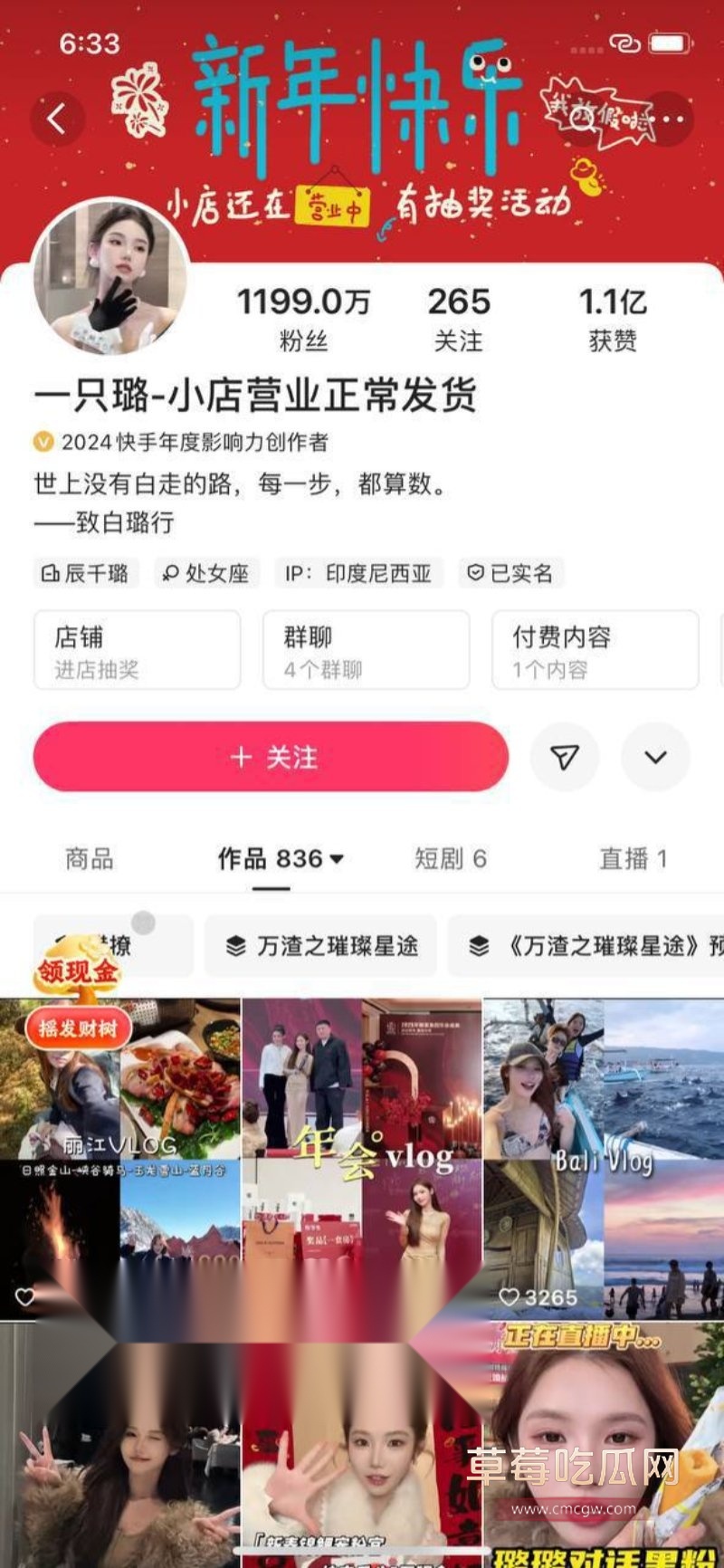724x1568 pixels.
Task: Open the share icon beside follow button
Action: pyautogui.click(x=564, y=757)
